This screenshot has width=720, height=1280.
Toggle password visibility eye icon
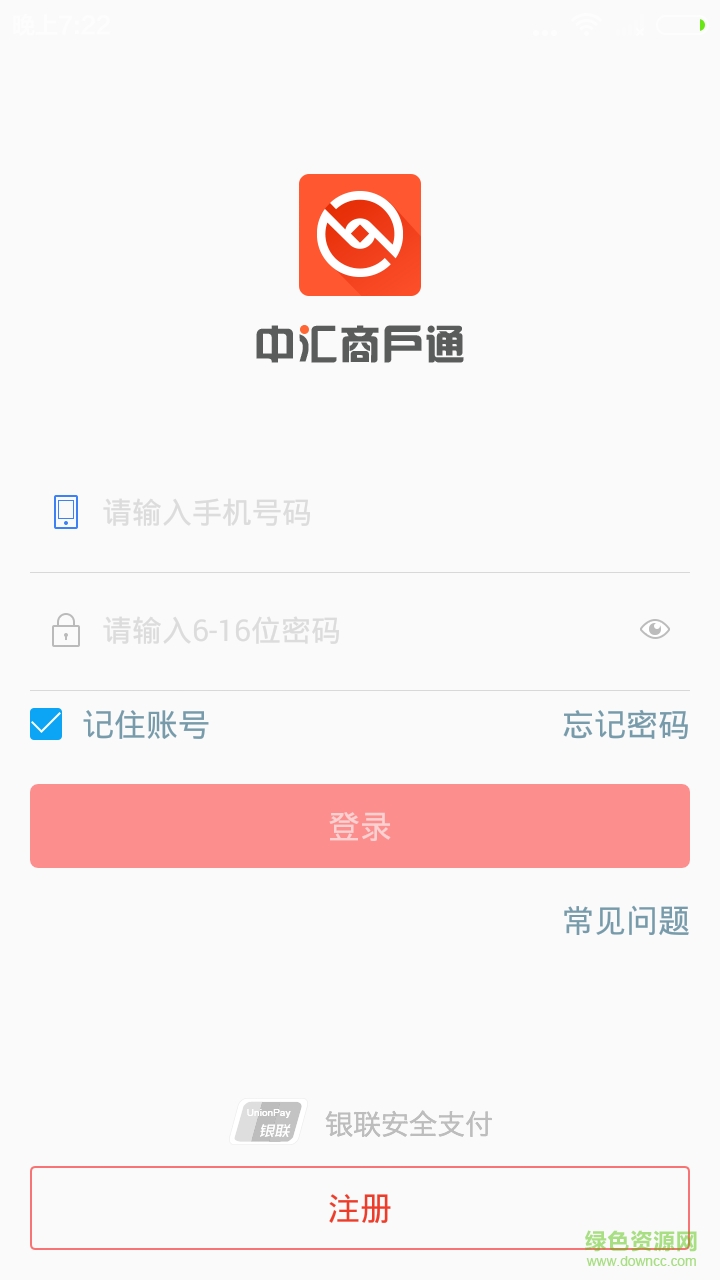tap(654, 629)
